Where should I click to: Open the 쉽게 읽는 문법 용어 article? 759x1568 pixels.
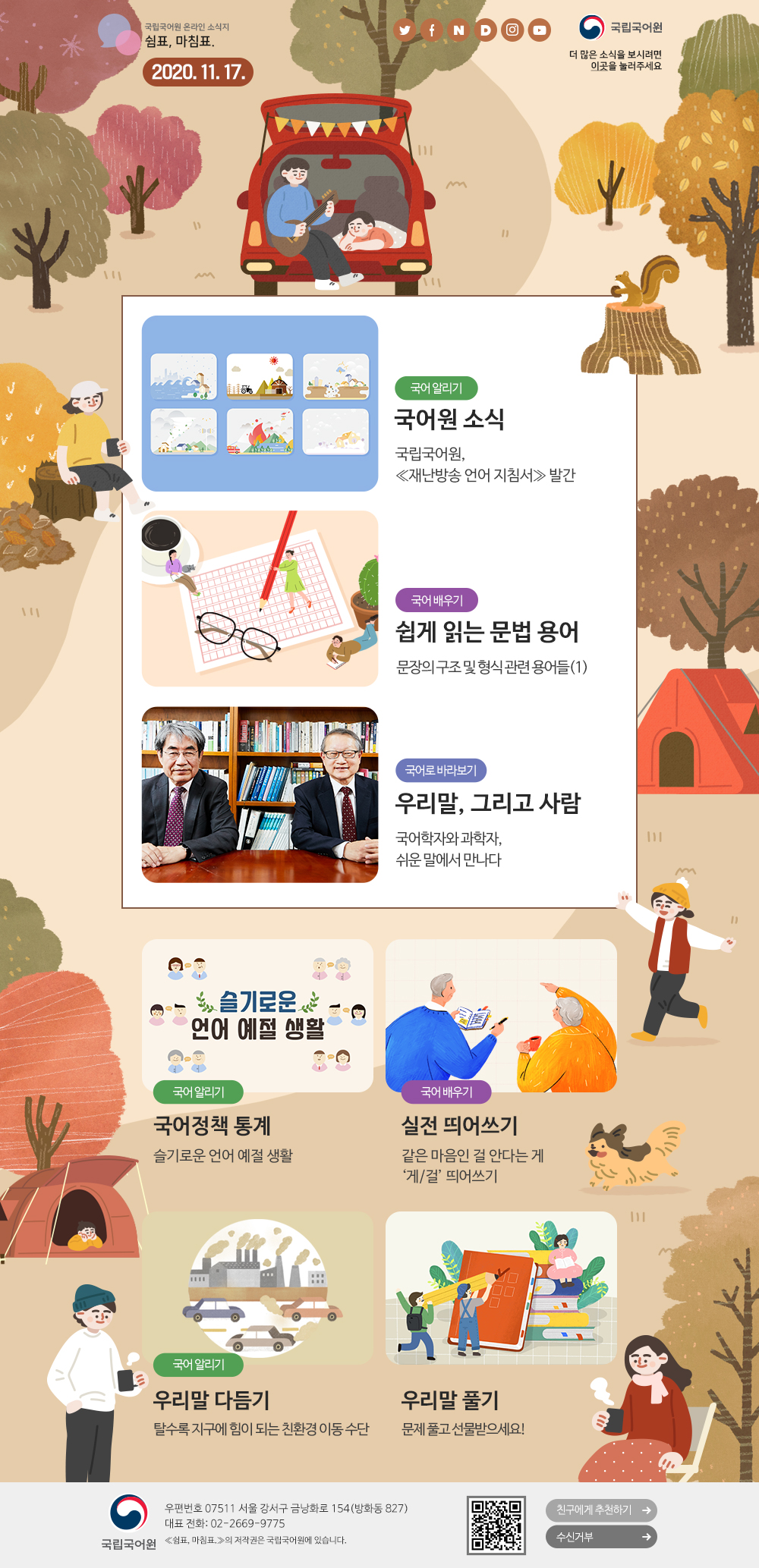point(487,631)
